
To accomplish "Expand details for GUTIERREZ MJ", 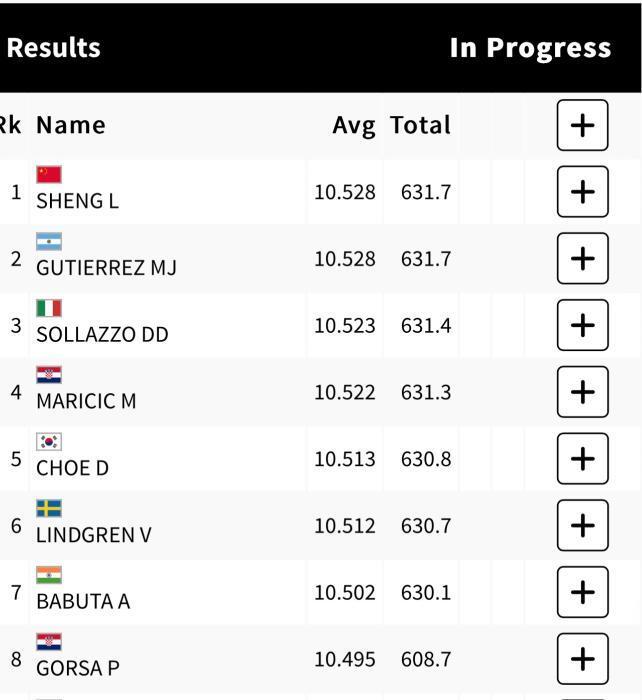I will tap(582, 259).
